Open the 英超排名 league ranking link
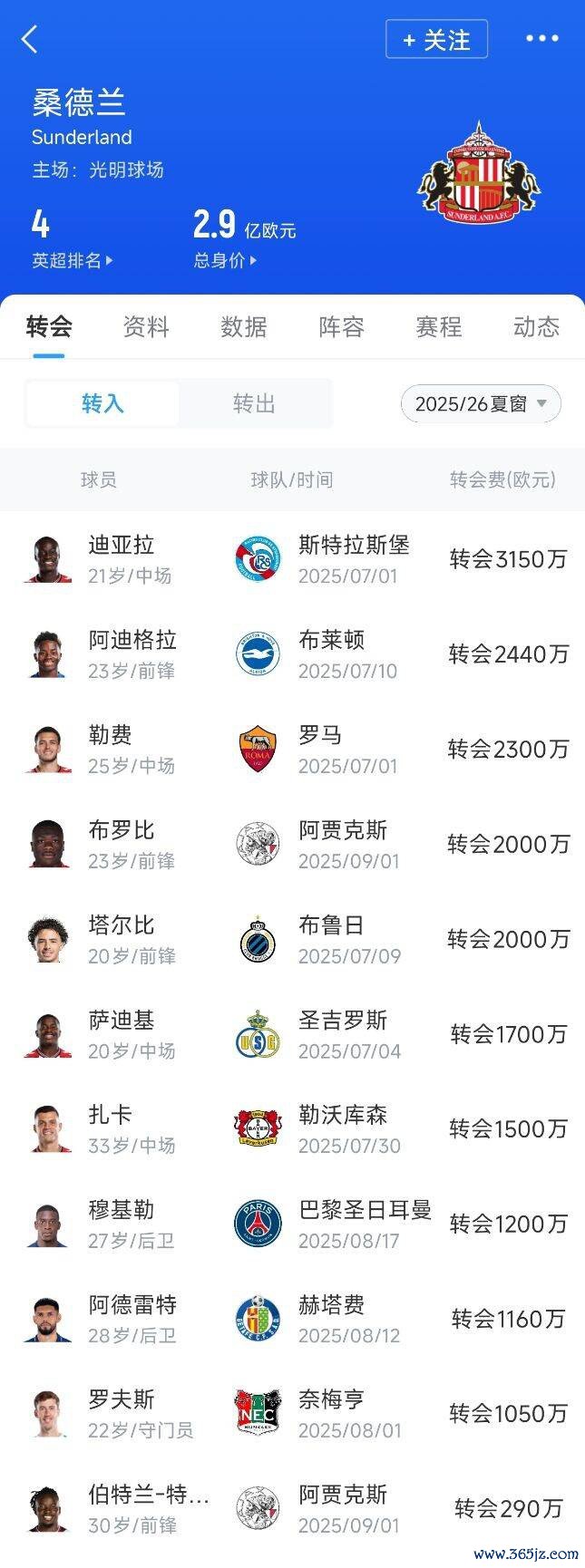 point(73,260)
